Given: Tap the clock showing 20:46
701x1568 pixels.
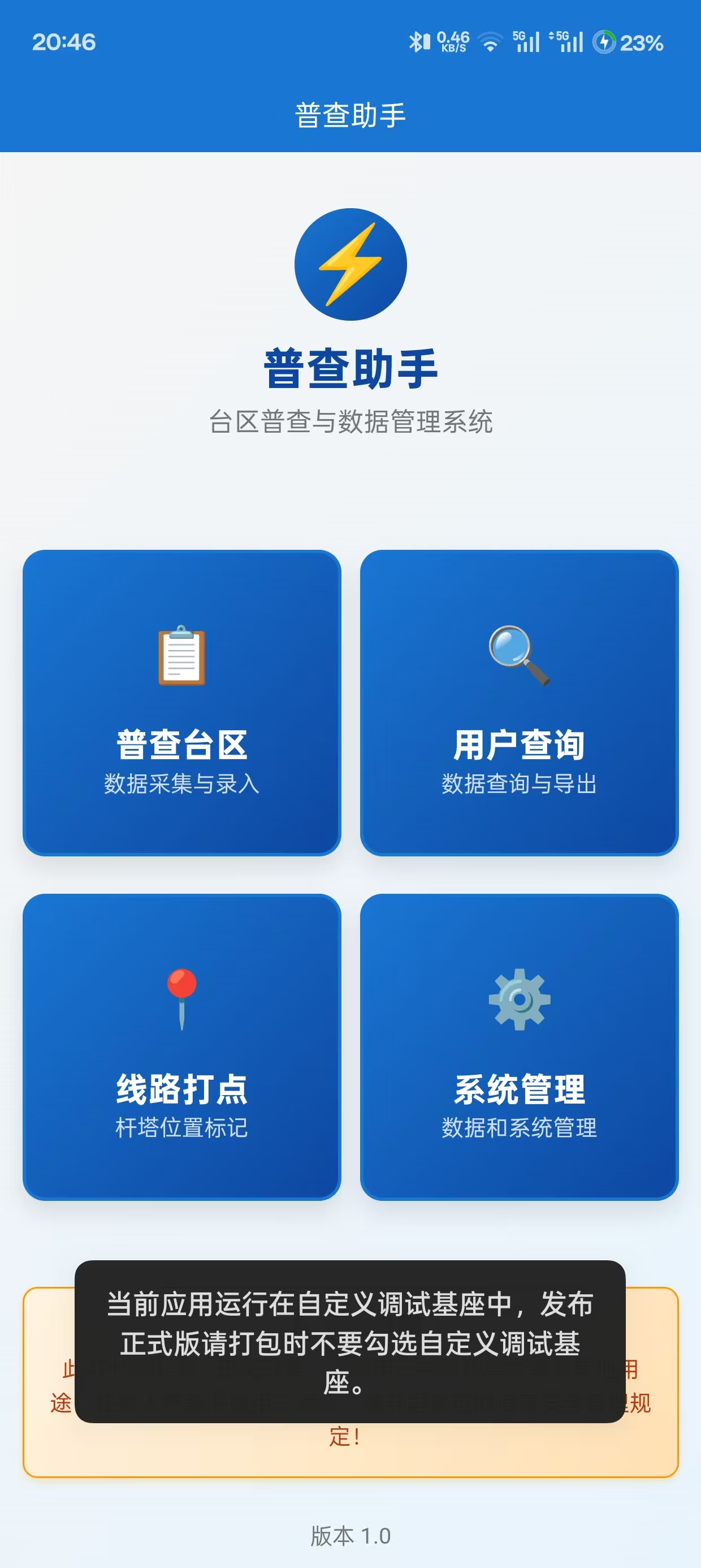Looking at the screenshot, I should [63, 41].
